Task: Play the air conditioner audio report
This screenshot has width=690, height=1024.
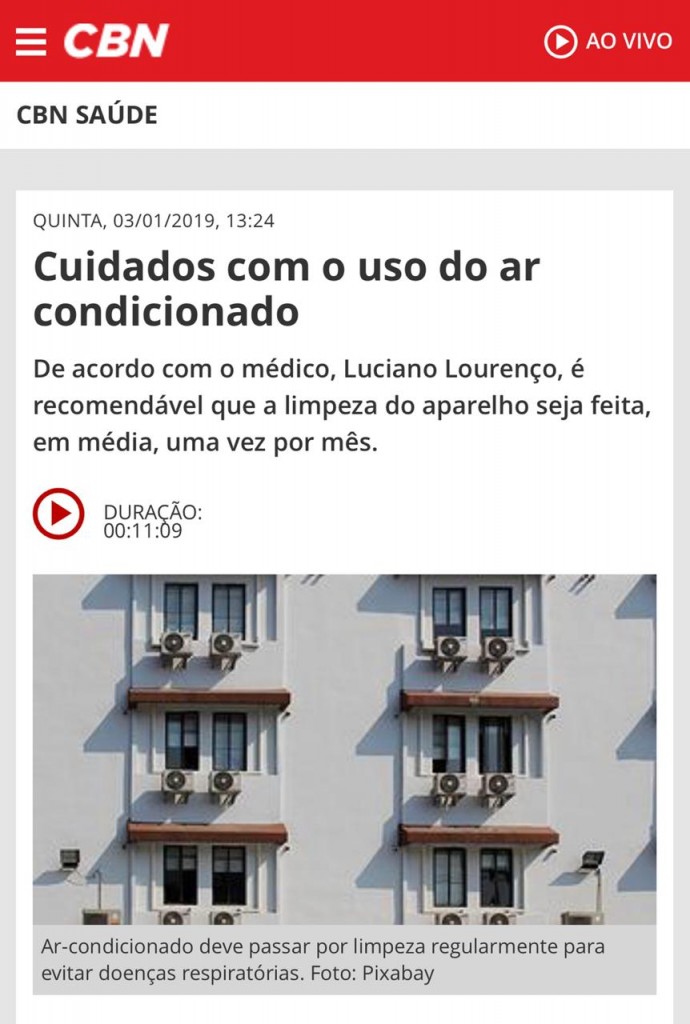Action: tap(58, 514)
